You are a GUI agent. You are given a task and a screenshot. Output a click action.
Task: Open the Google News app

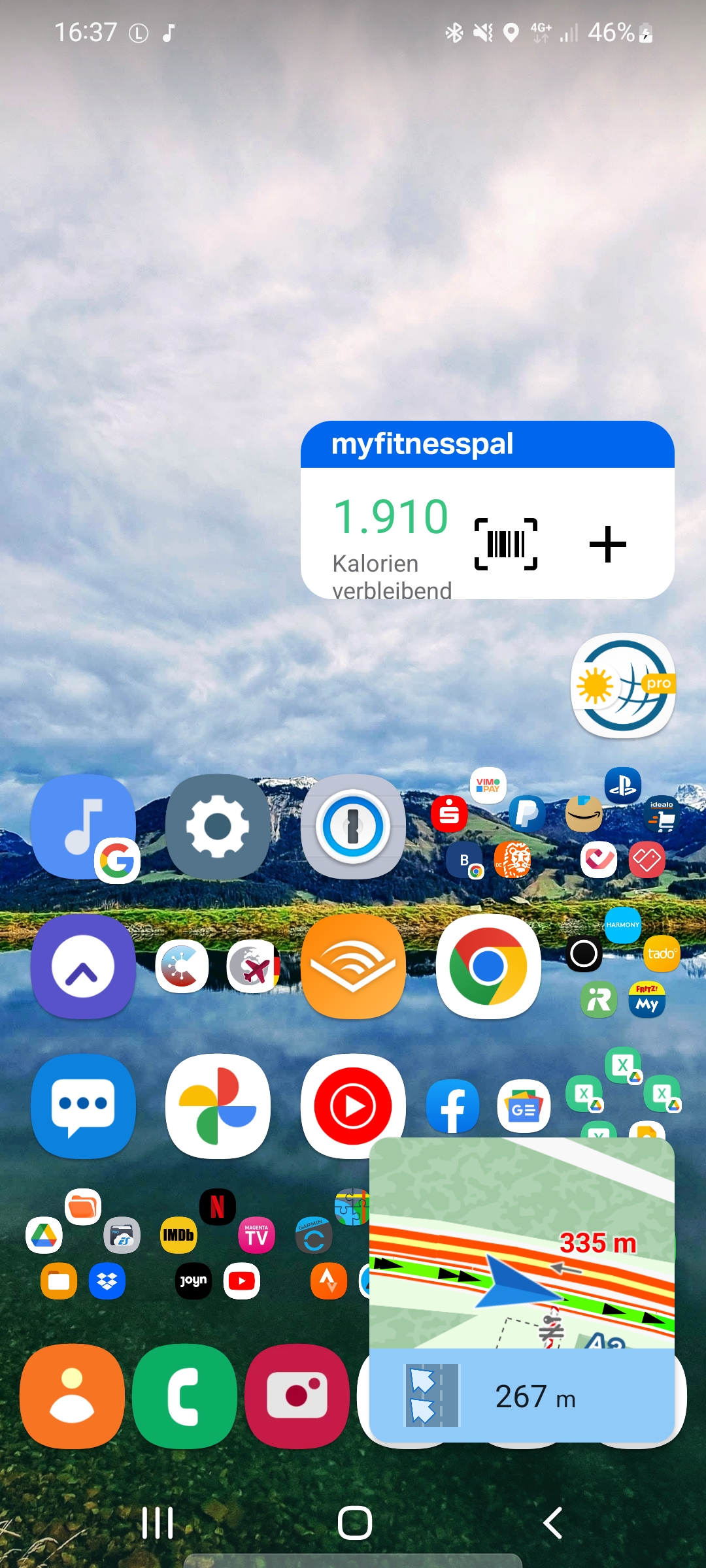coord(524,1107)
